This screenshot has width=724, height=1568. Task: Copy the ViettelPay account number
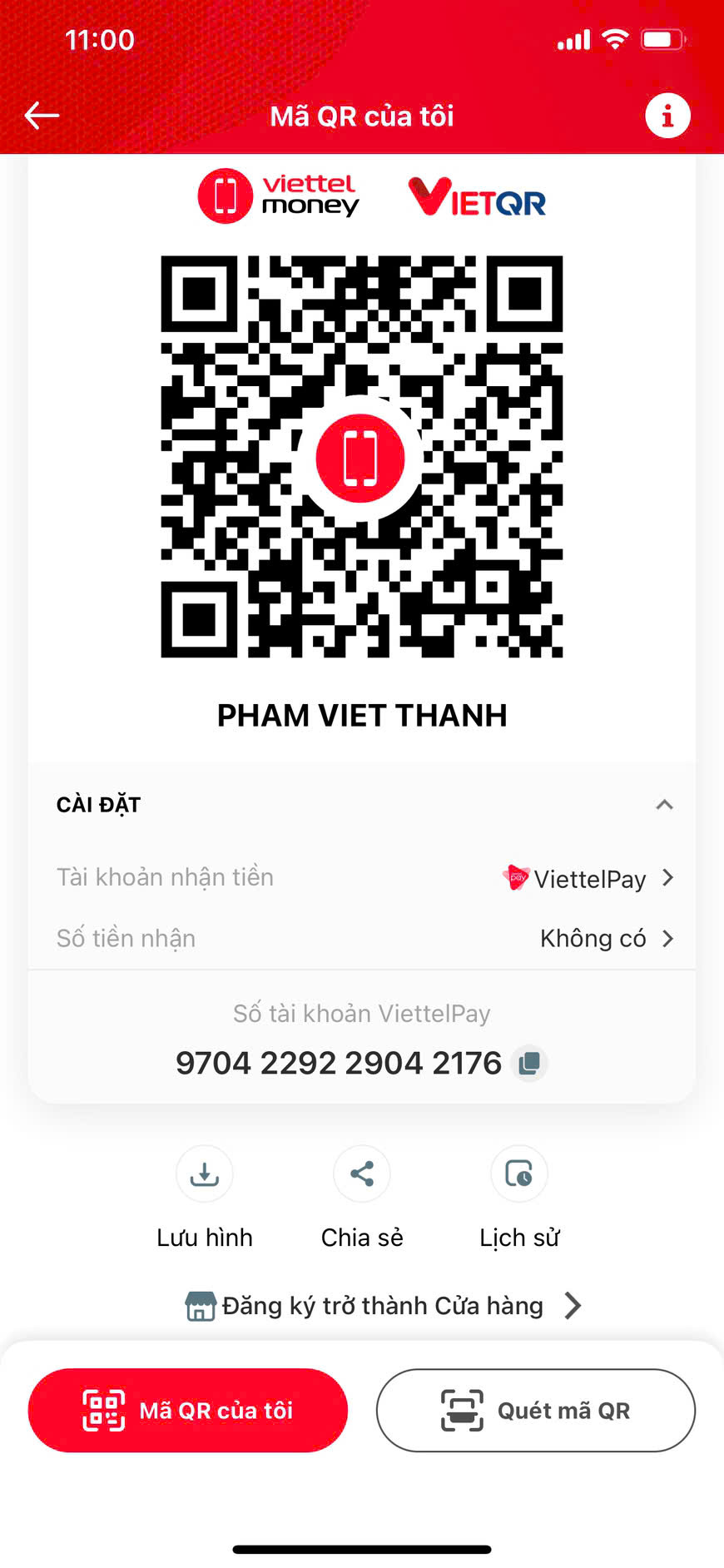529,1063
